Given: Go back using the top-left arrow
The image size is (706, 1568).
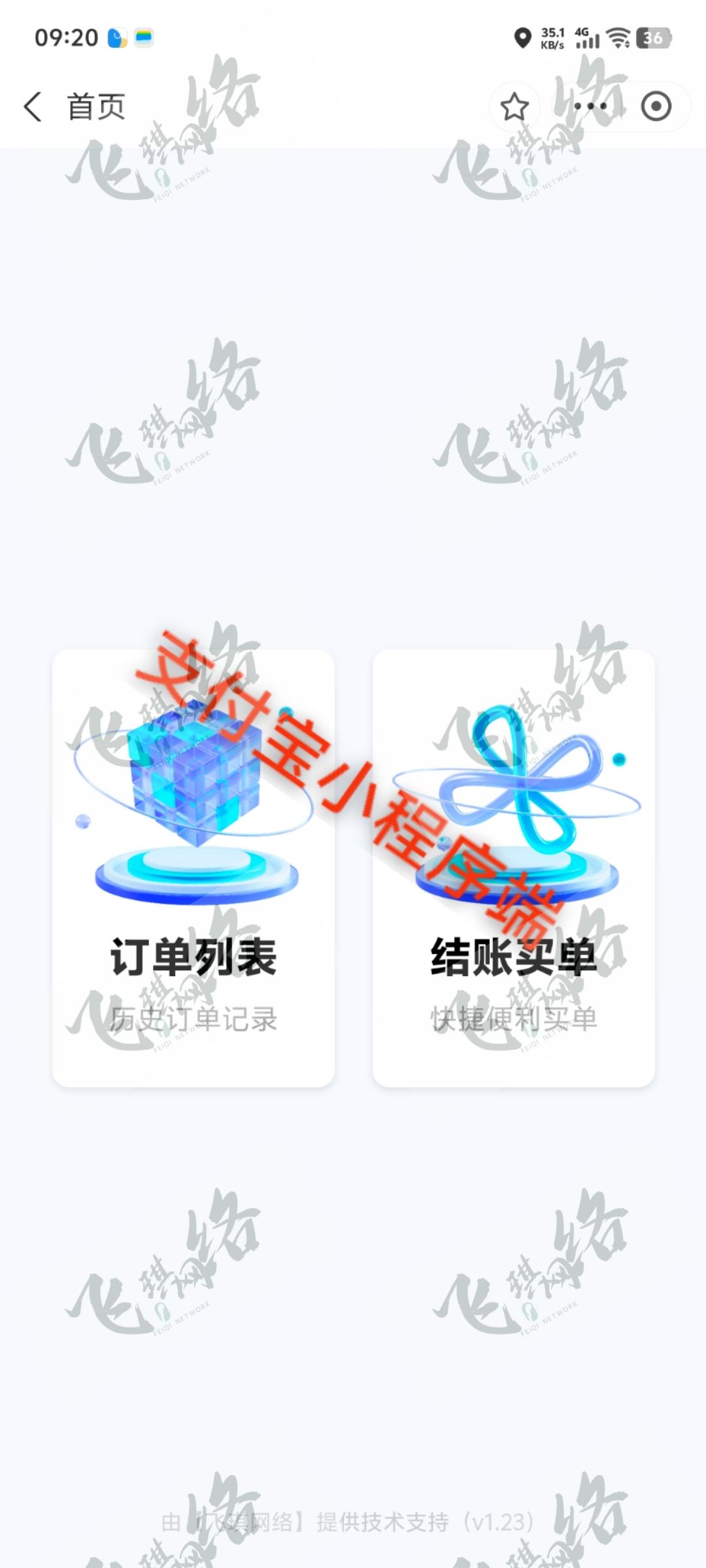Looking at the screenshot, I should click(33, 106).
